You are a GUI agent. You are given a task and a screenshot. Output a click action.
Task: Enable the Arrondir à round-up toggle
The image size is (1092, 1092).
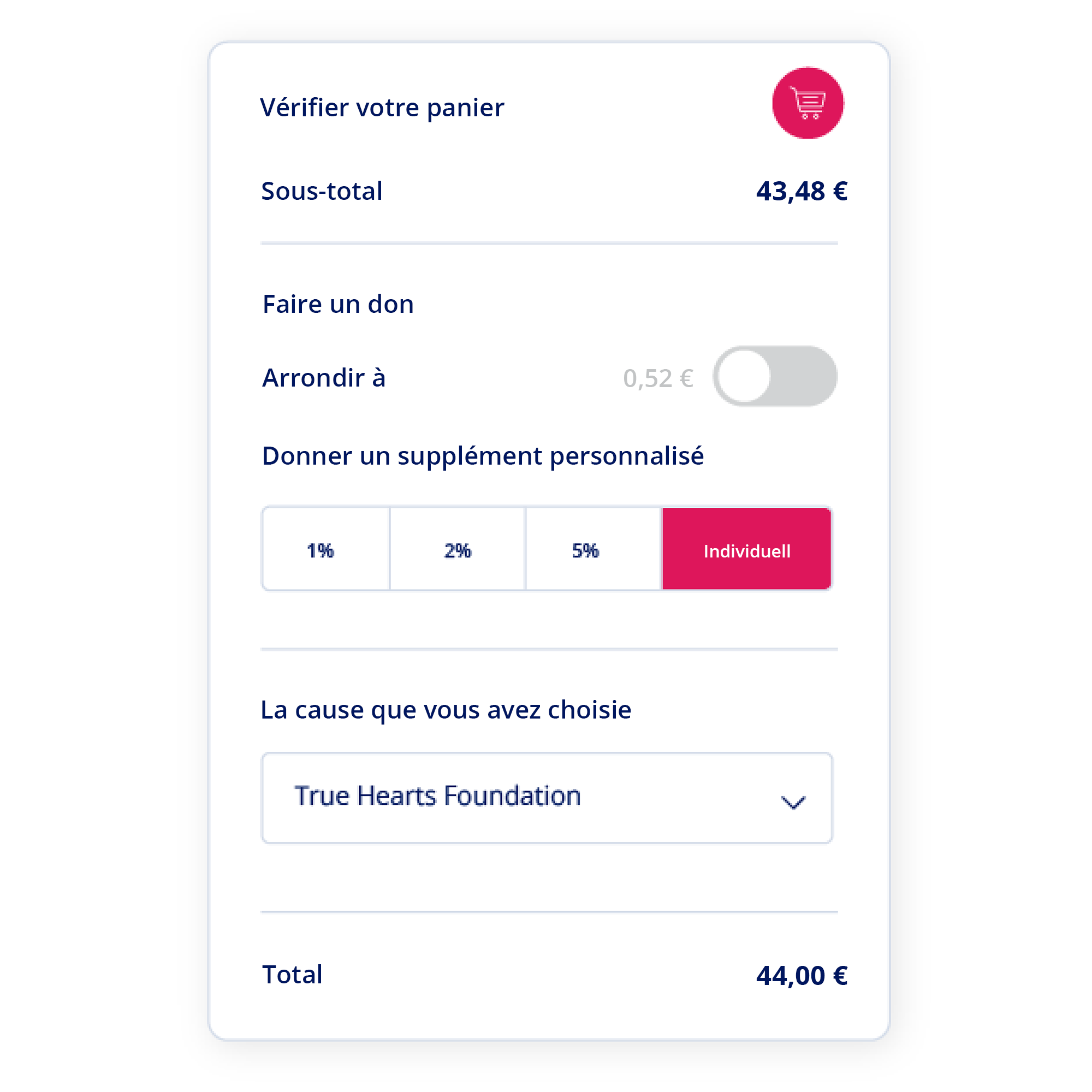[x=774, y=376]
